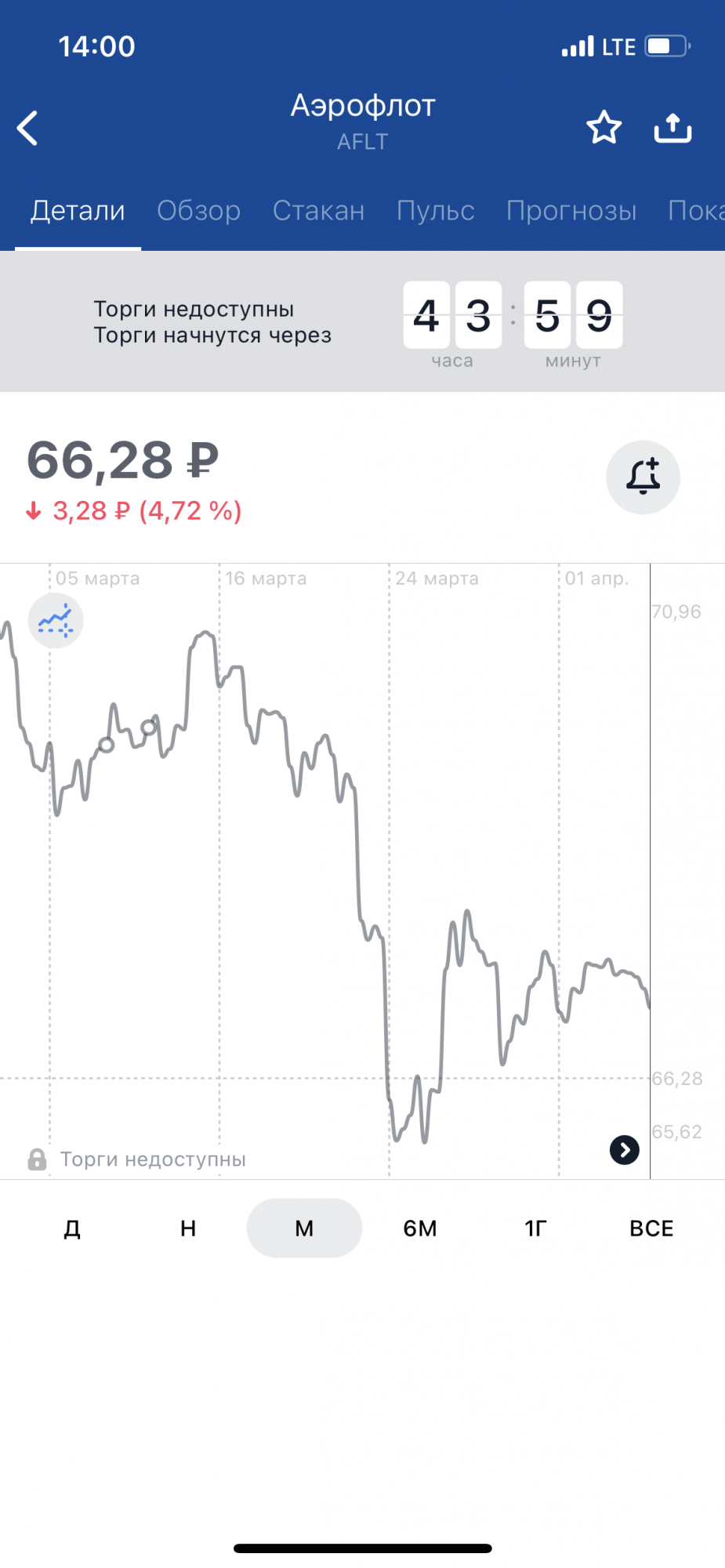This screenshot has width=725, height=1568.
Task: Switch to the Обзор tab
Action: [198, 210]
